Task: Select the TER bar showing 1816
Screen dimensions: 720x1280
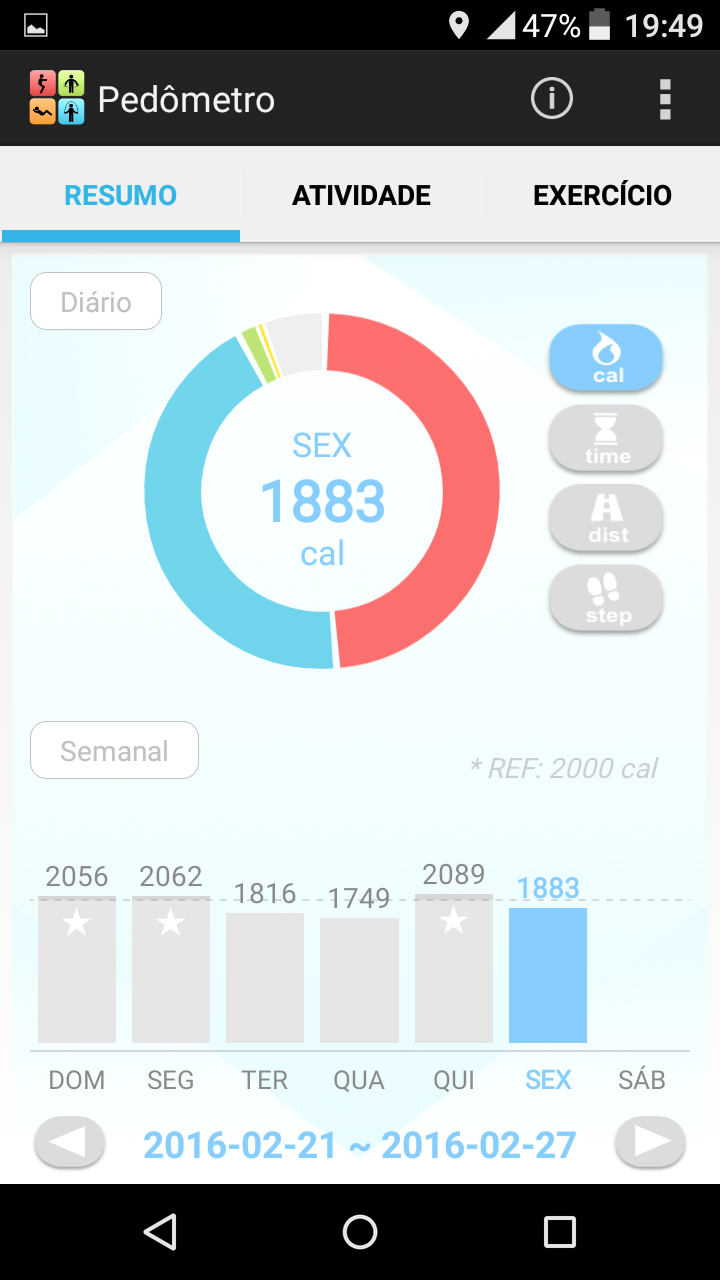Action: click(x=265, y=976)
